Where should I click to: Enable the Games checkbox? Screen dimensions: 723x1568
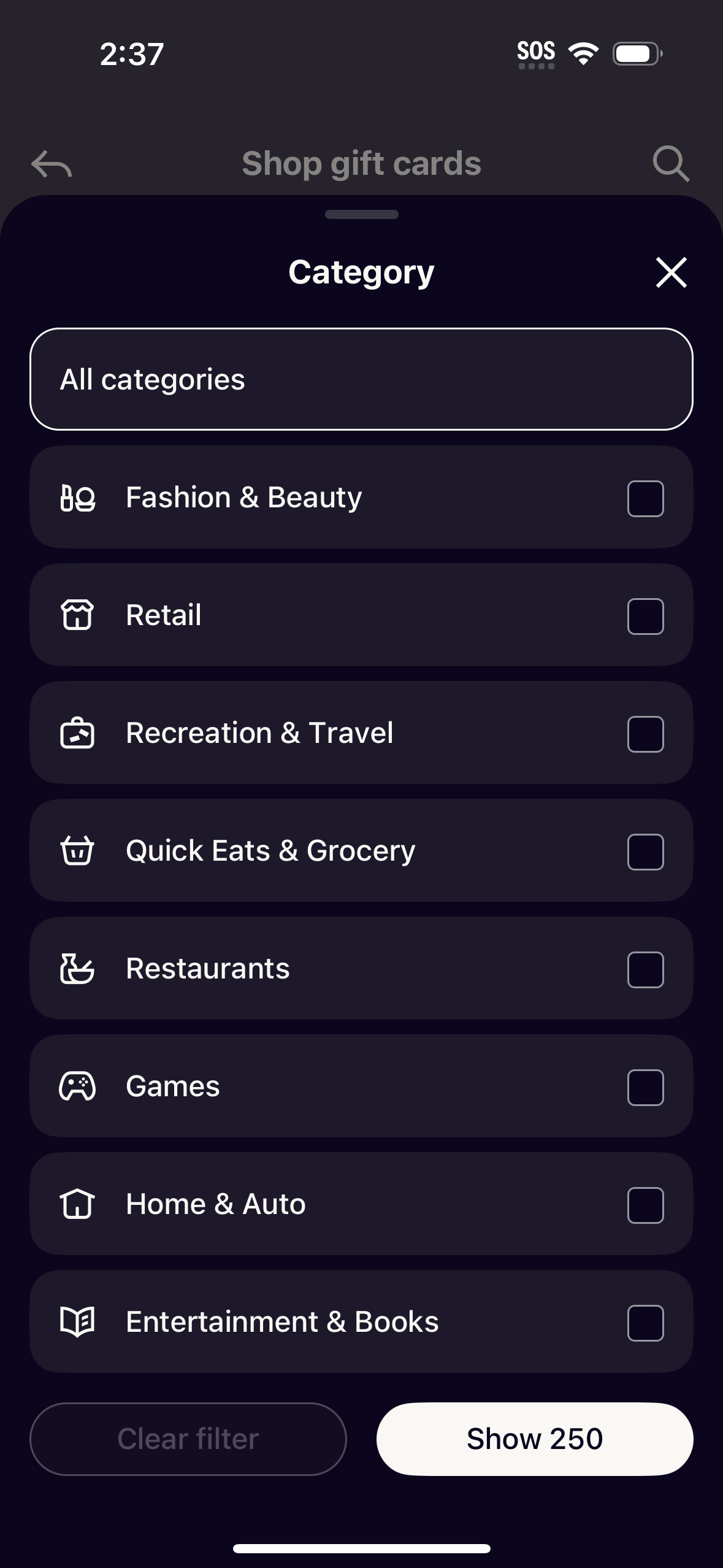[x=645, y=1086]
